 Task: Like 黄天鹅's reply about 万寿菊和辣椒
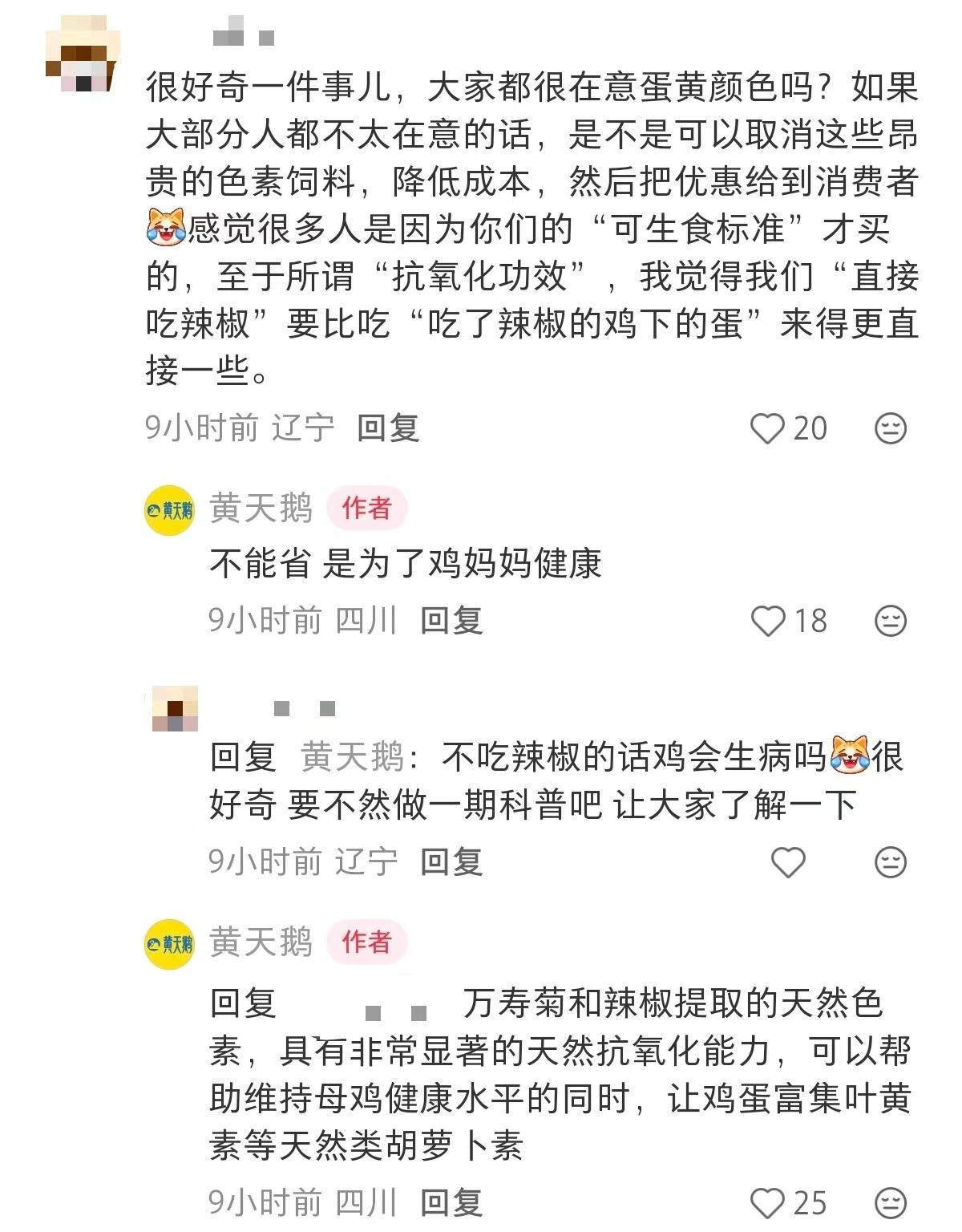pyautogui.click(x=767, y=1203)
